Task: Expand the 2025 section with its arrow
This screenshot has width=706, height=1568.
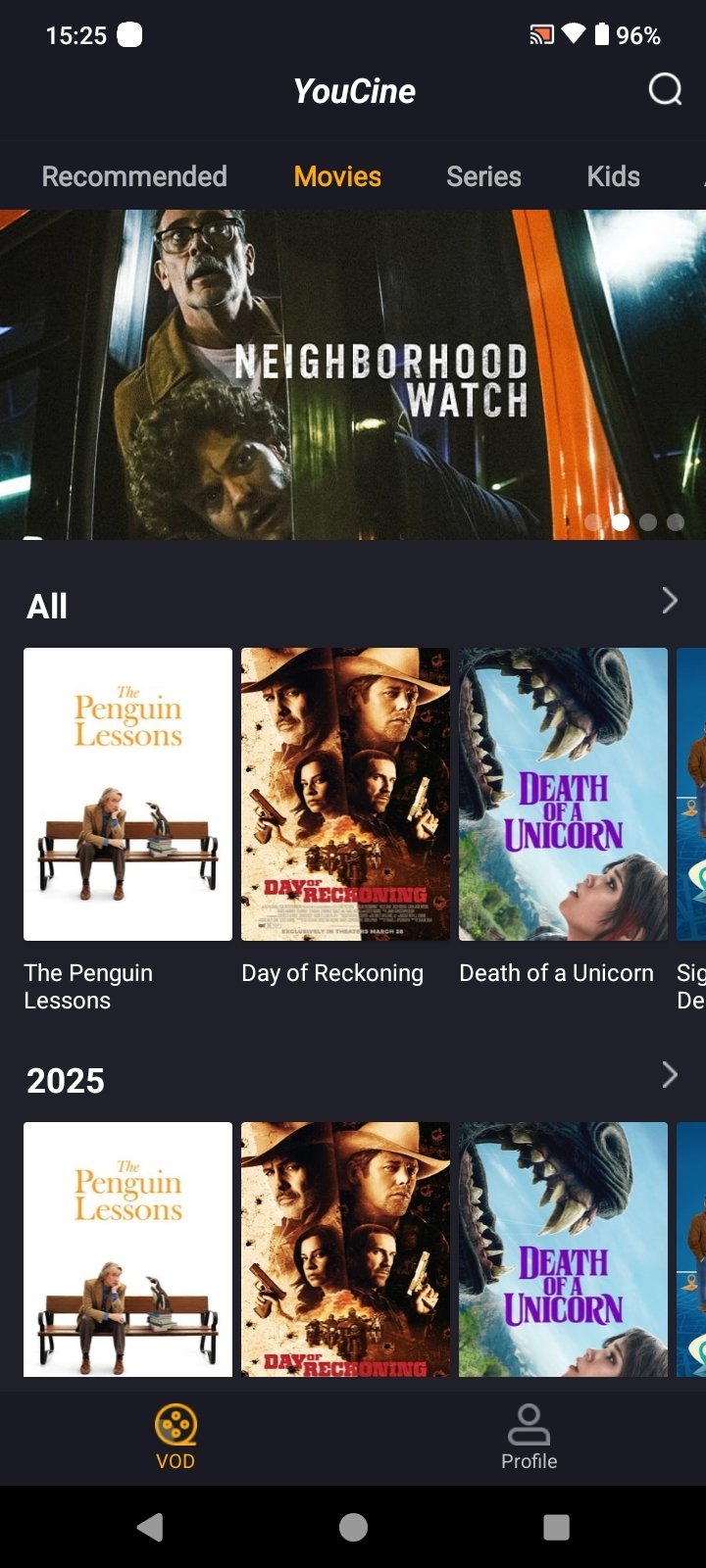Action: coord(670,1075)
